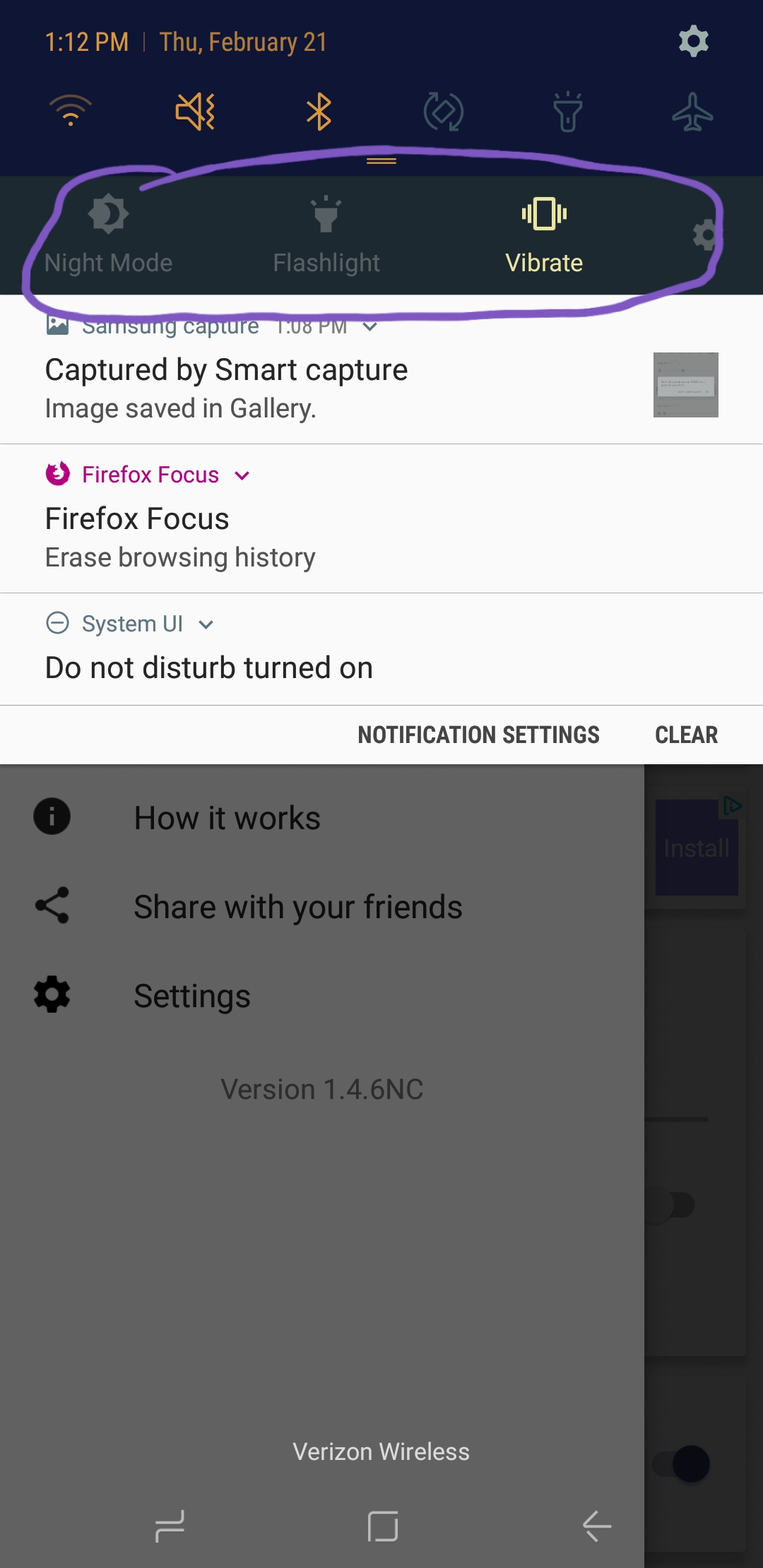This screenshot has height=1568, width=763.
Task: Turn on flashlight in top row
Action: [568, 112]
